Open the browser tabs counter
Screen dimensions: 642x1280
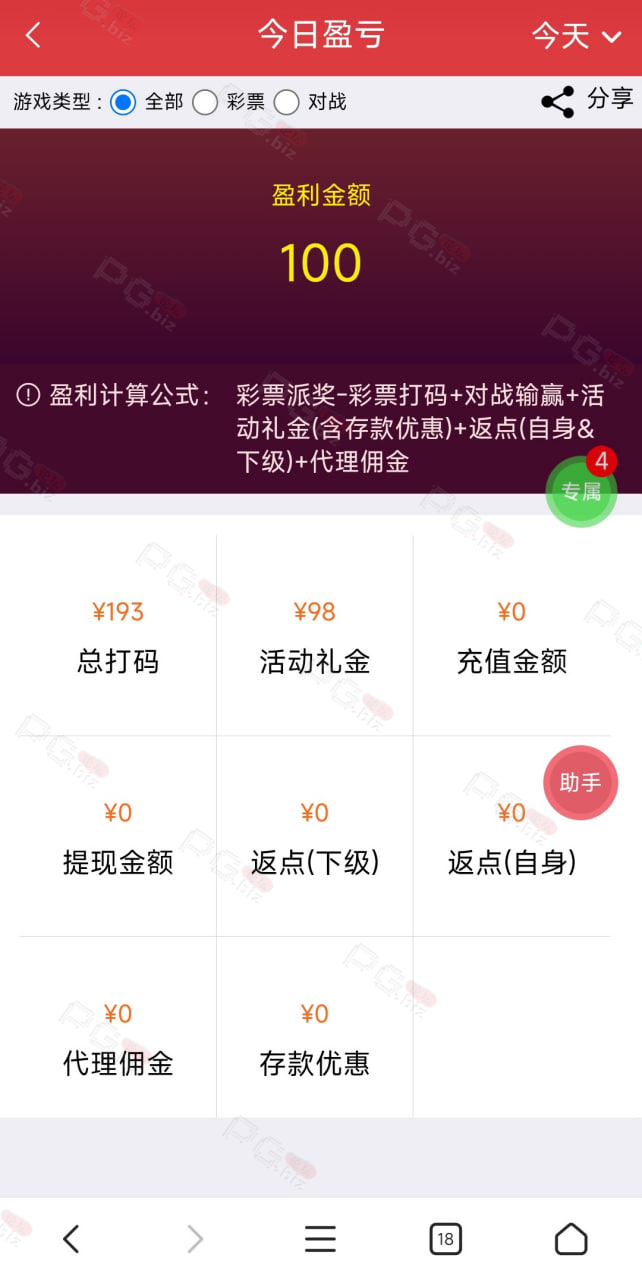pos(445,1239)
